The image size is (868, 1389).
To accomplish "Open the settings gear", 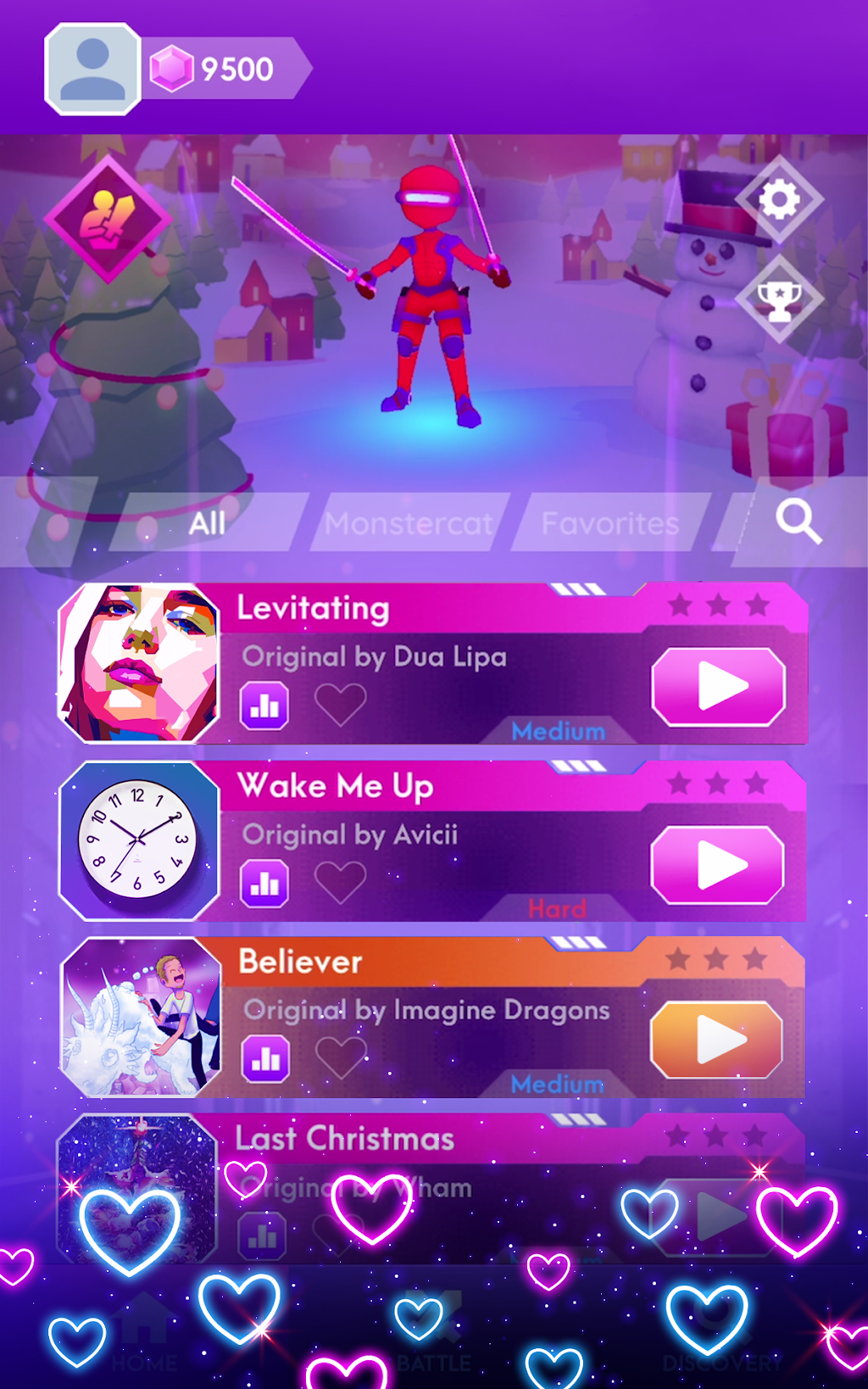I will [778, 200].
